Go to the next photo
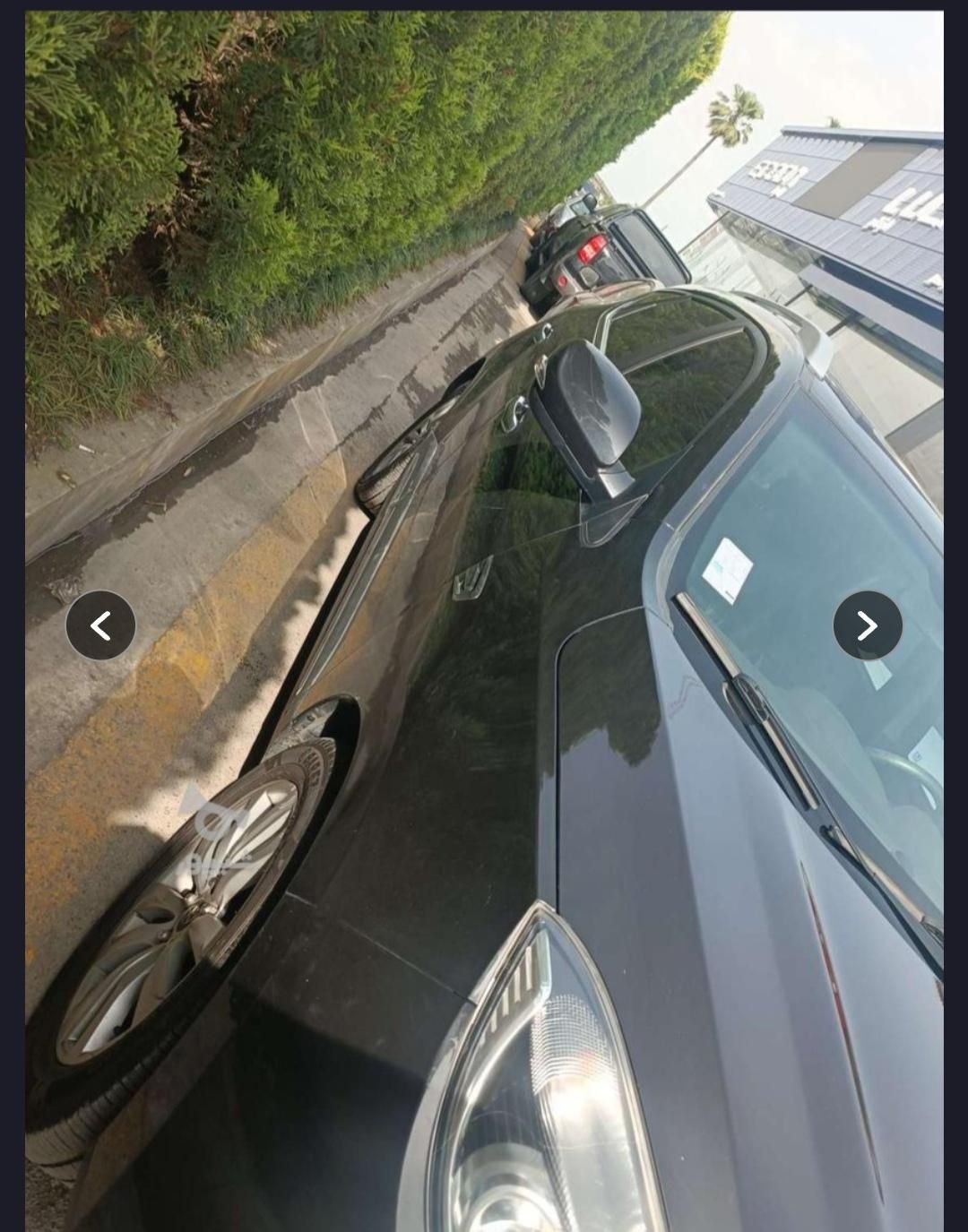 pyautogui.click(x=867, y=625)
